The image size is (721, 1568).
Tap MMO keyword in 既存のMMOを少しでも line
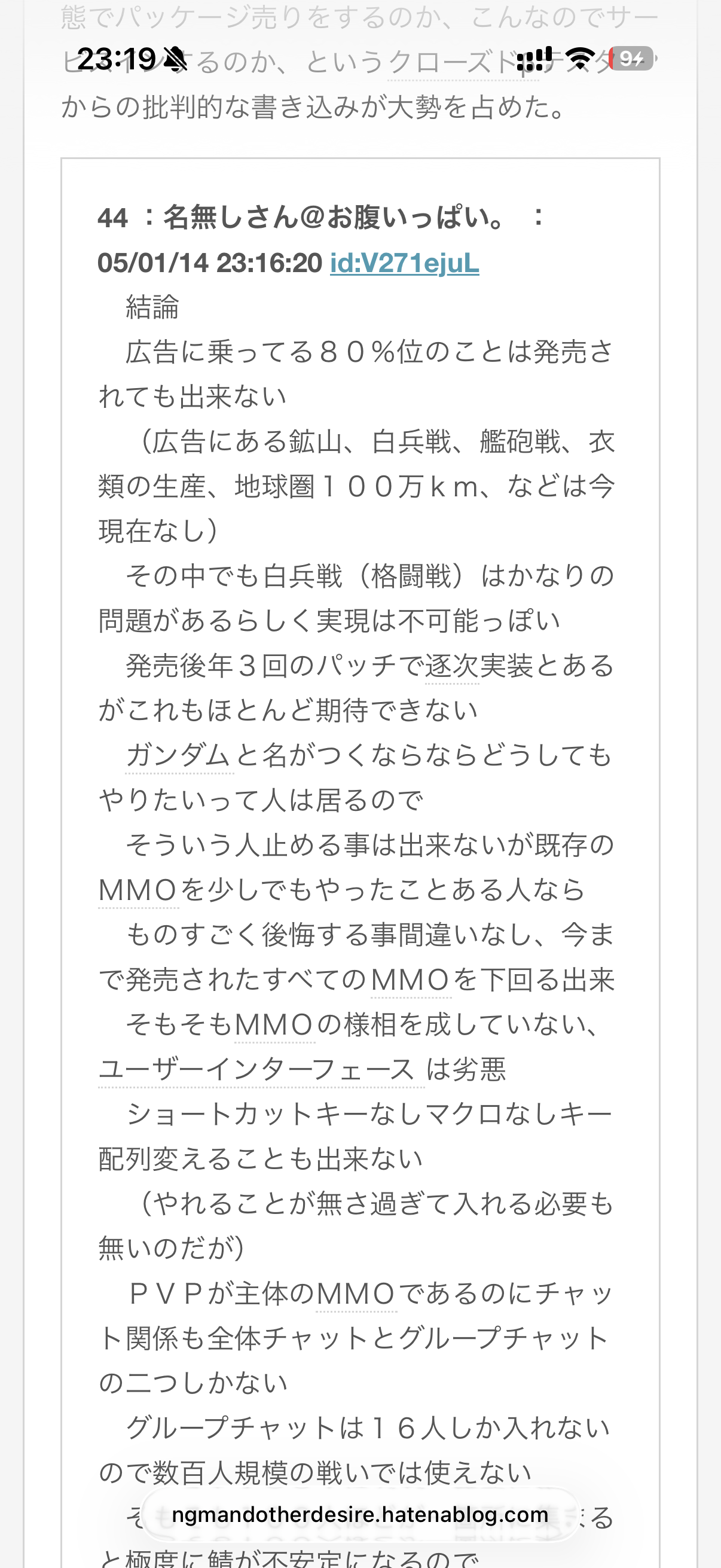138,890
